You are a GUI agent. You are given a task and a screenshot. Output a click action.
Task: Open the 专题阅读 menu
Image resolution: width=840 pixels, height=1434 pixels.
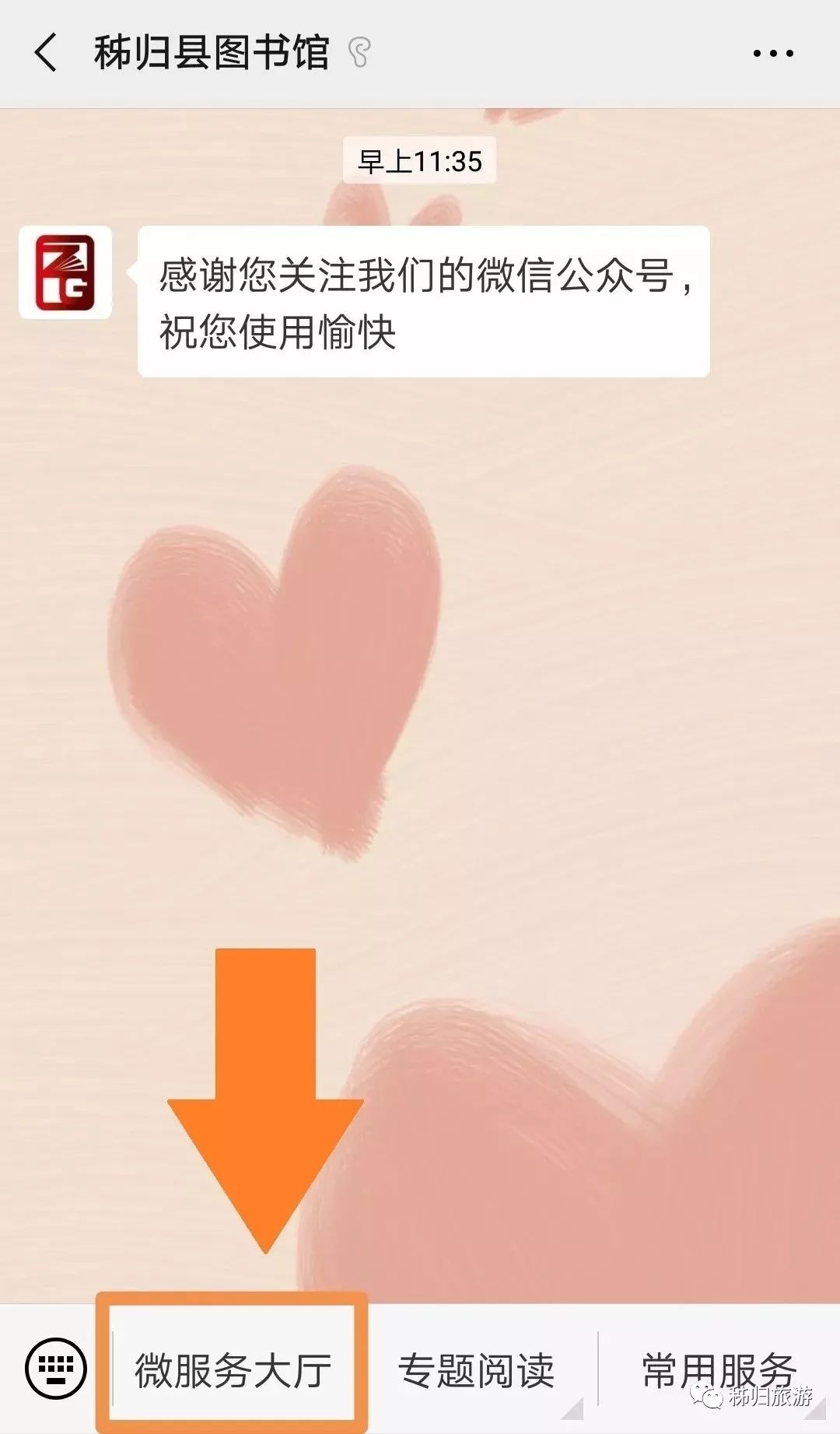coord(476,1369)
